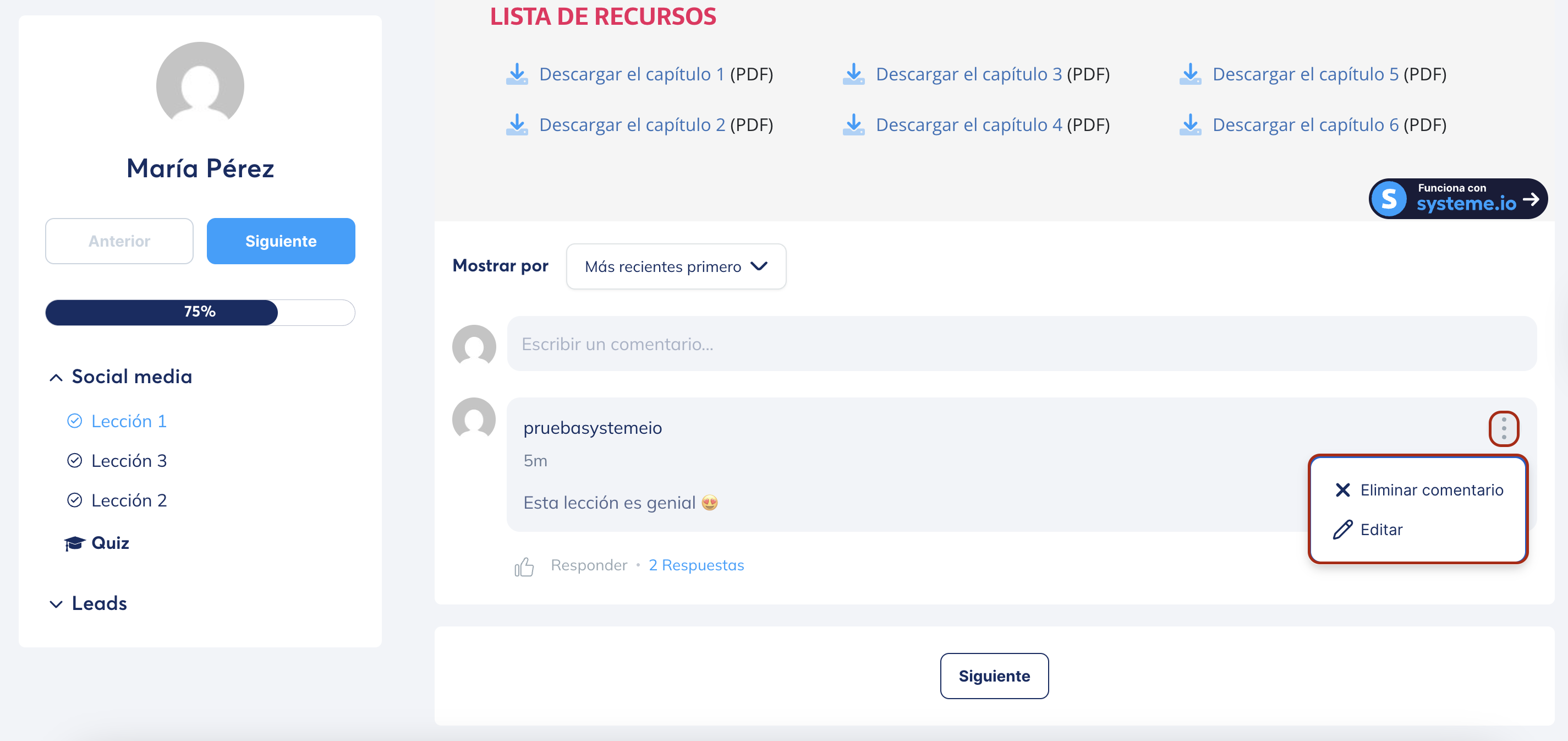The image size is (1568, 741).
Task: Go to Lección 2
Action: [x=128, y=500]
